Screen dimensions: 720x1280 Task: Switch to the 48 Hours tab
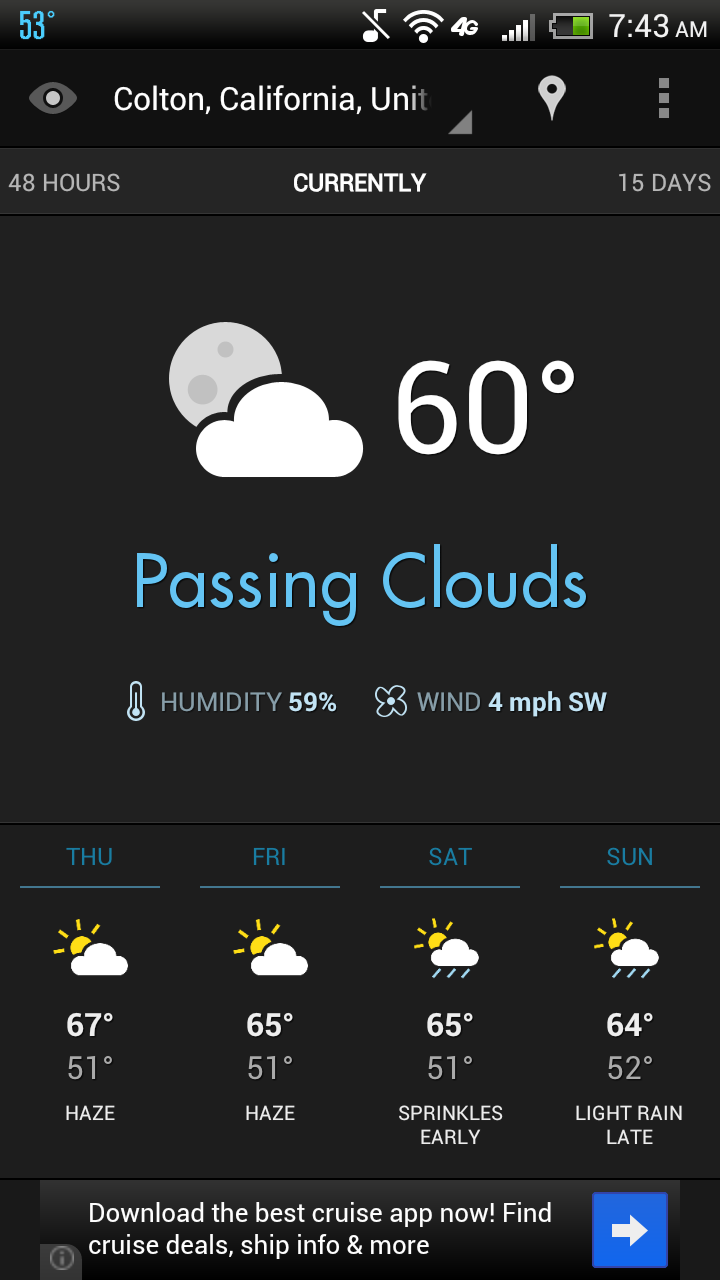[x=64, y=183]
